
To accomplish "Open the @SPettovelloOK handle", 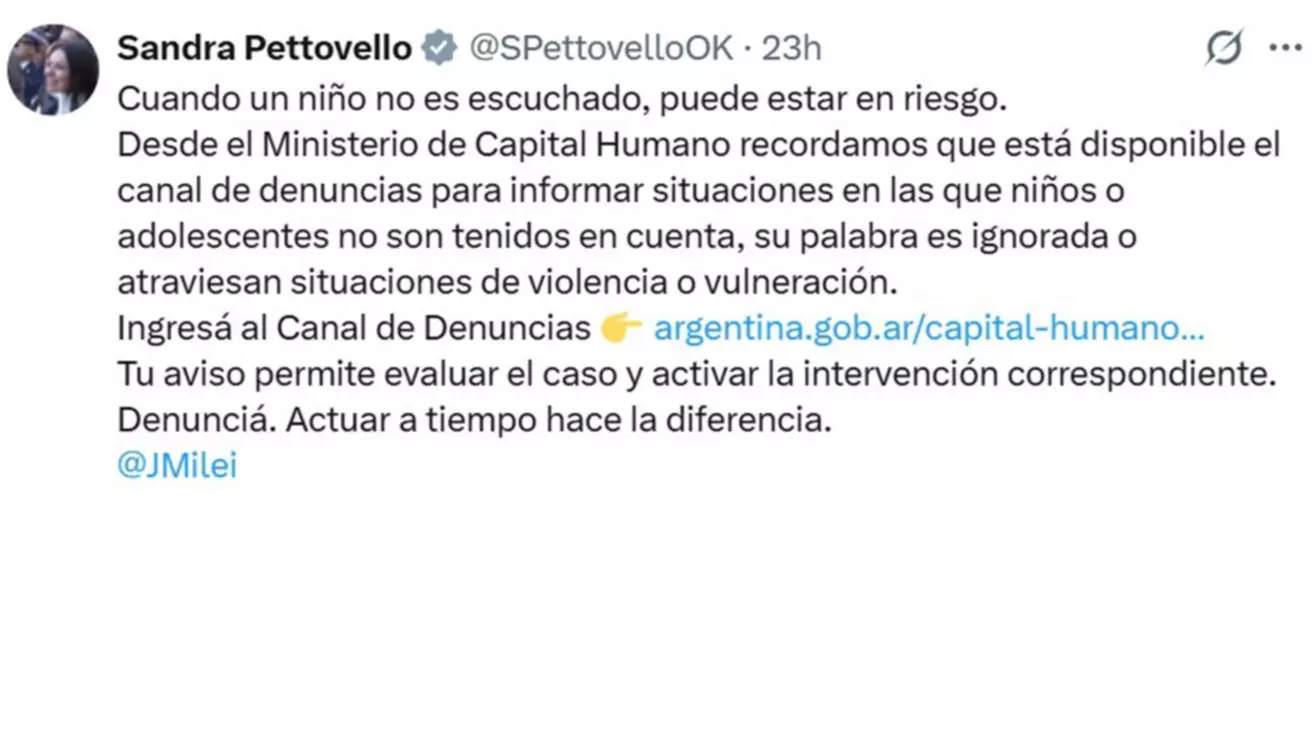I will 601,47.
